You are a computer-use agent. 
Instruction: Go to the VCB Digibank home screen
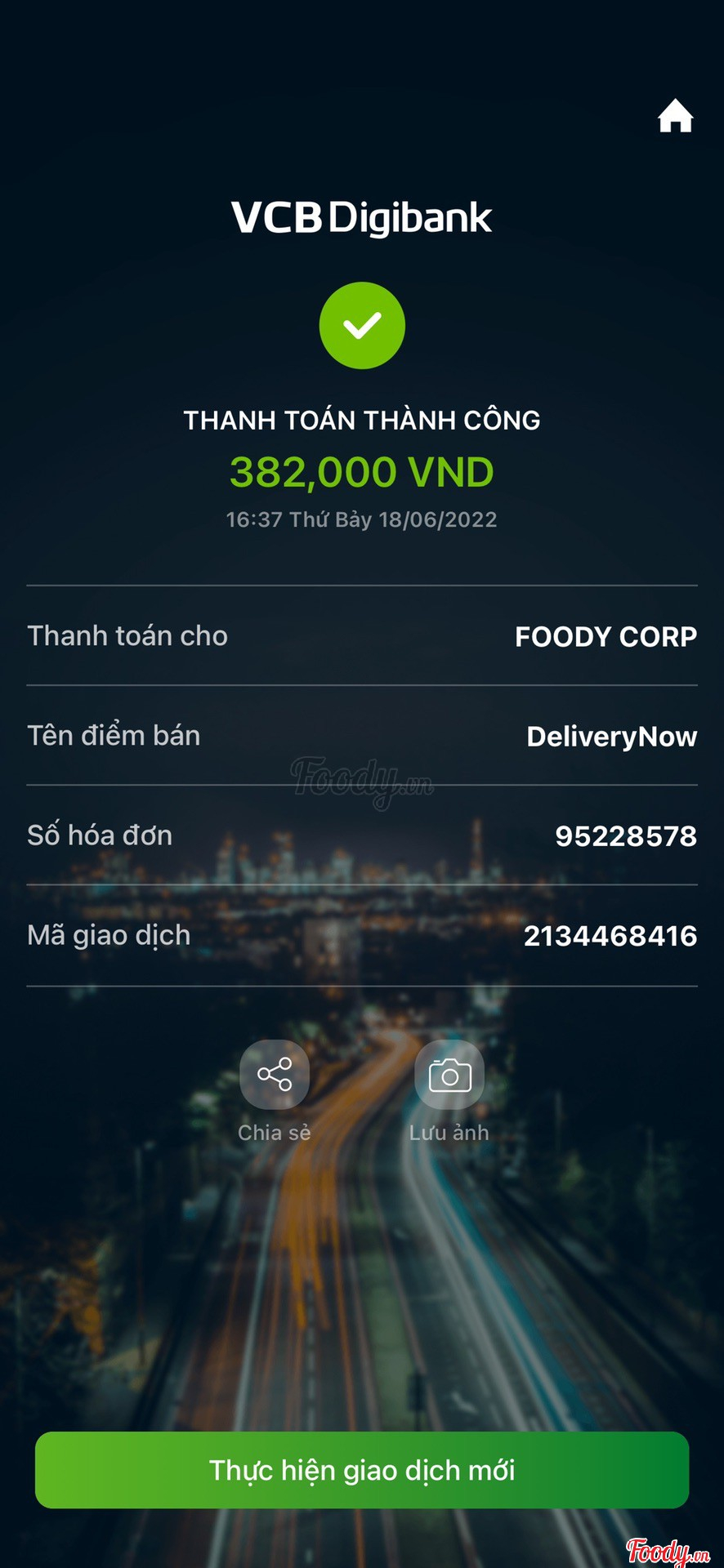[x=675, y=116]
